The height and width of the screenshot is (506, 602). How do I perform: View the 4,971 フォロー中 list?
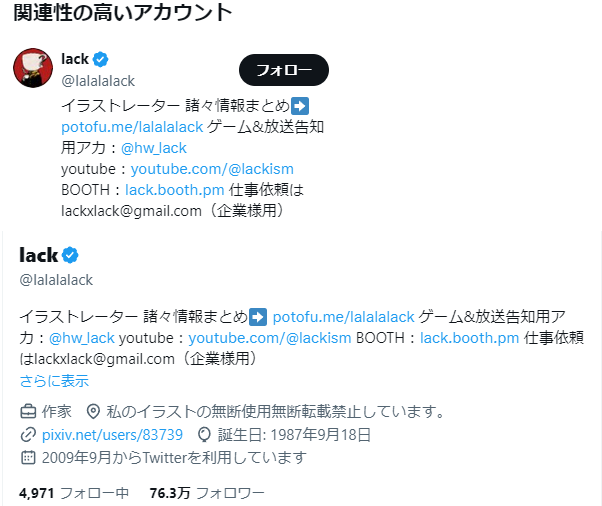(x=74, y=493)
